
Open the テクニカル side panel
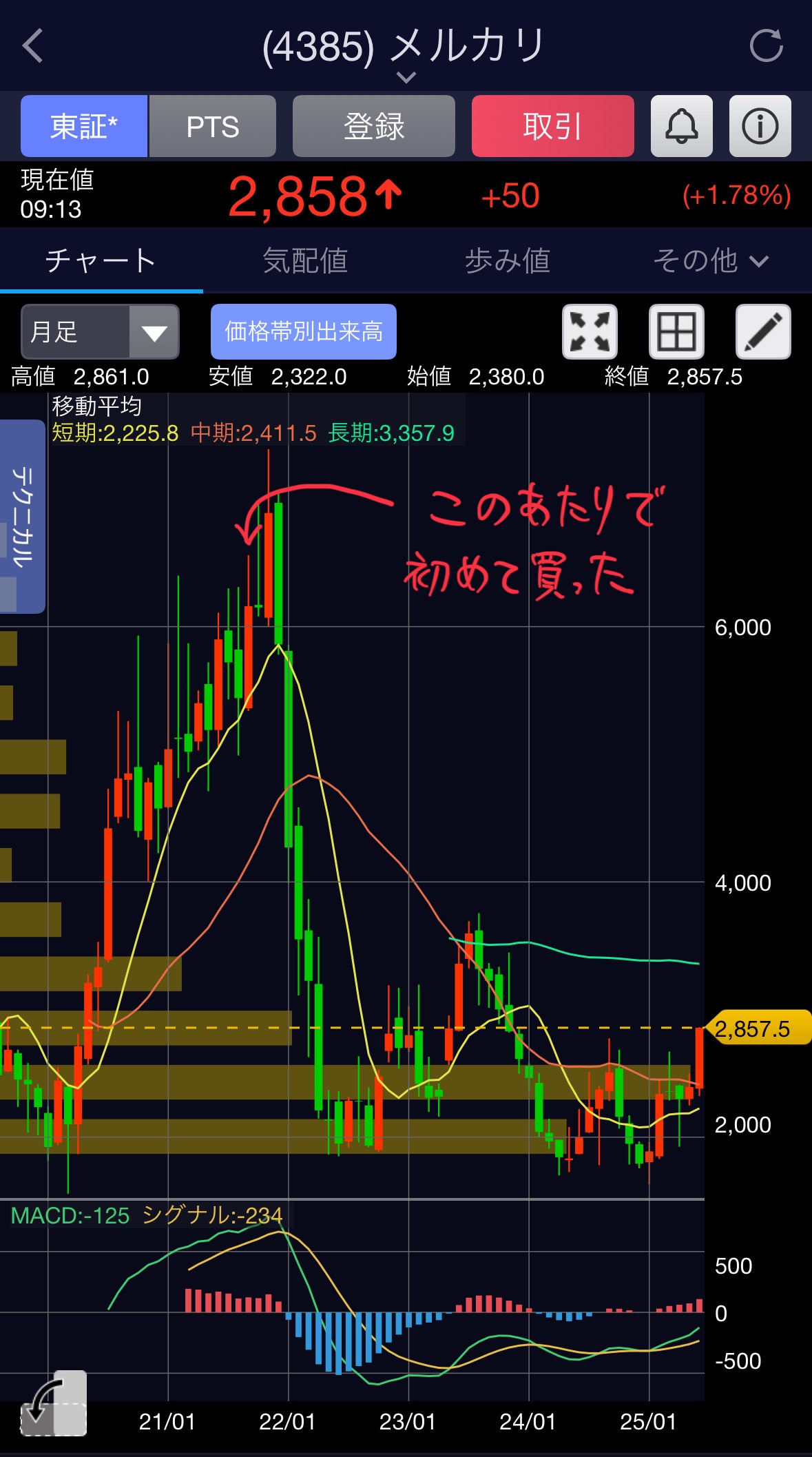[x=22, y=517]
